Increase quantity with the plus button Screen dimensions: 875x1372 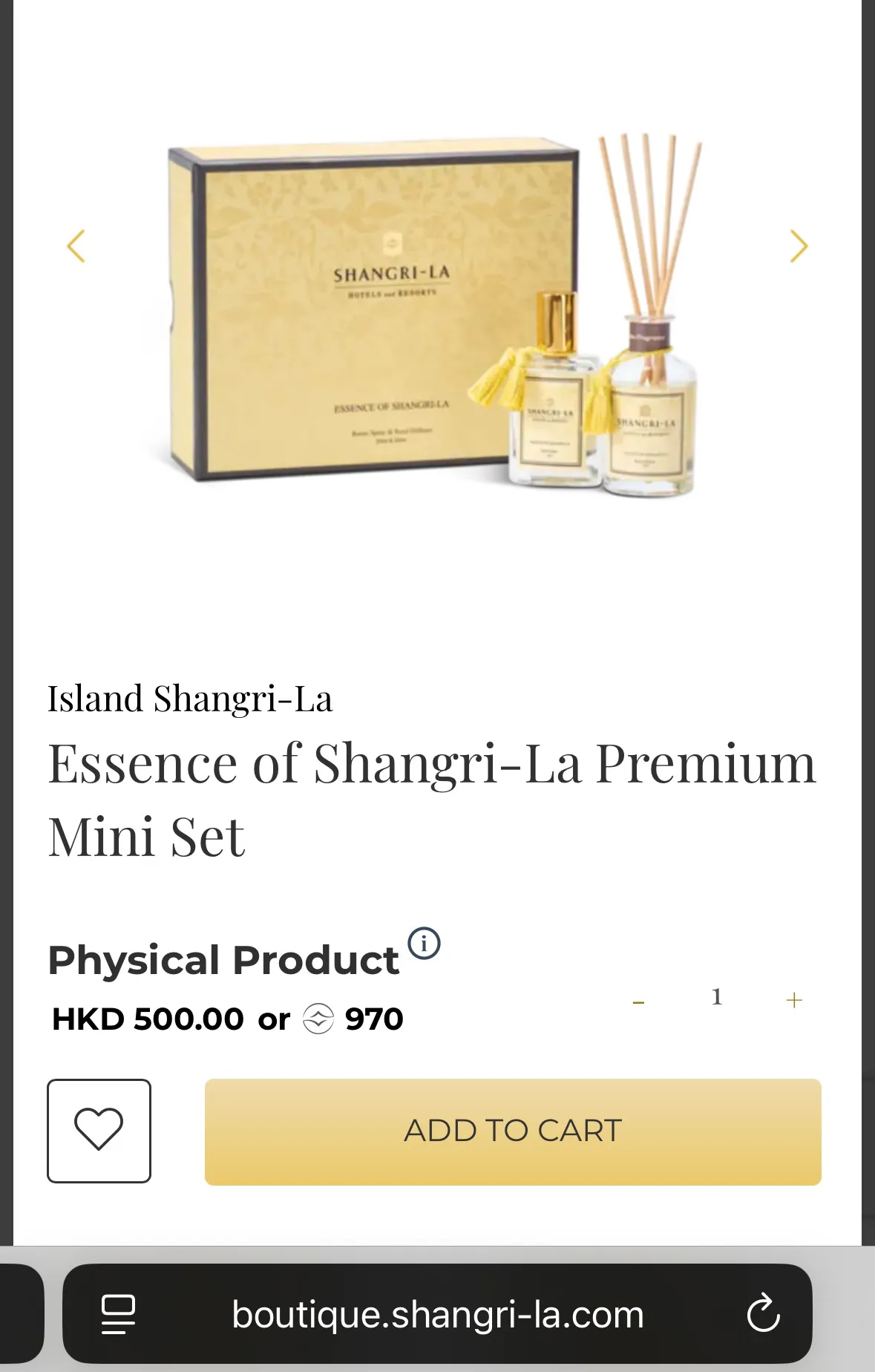point(794,1001)
